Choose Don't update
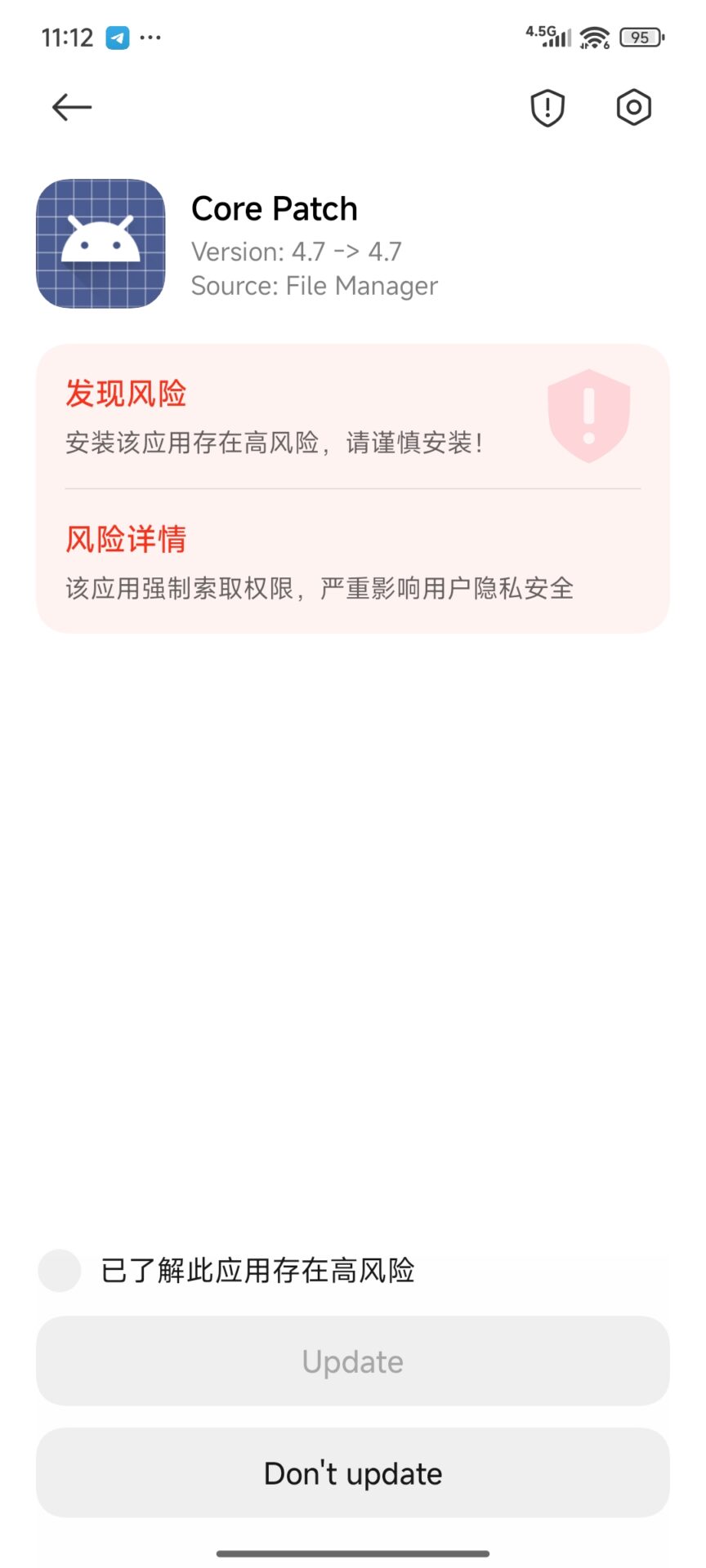The image size is (706, 1568). (x=353, y=1473)
